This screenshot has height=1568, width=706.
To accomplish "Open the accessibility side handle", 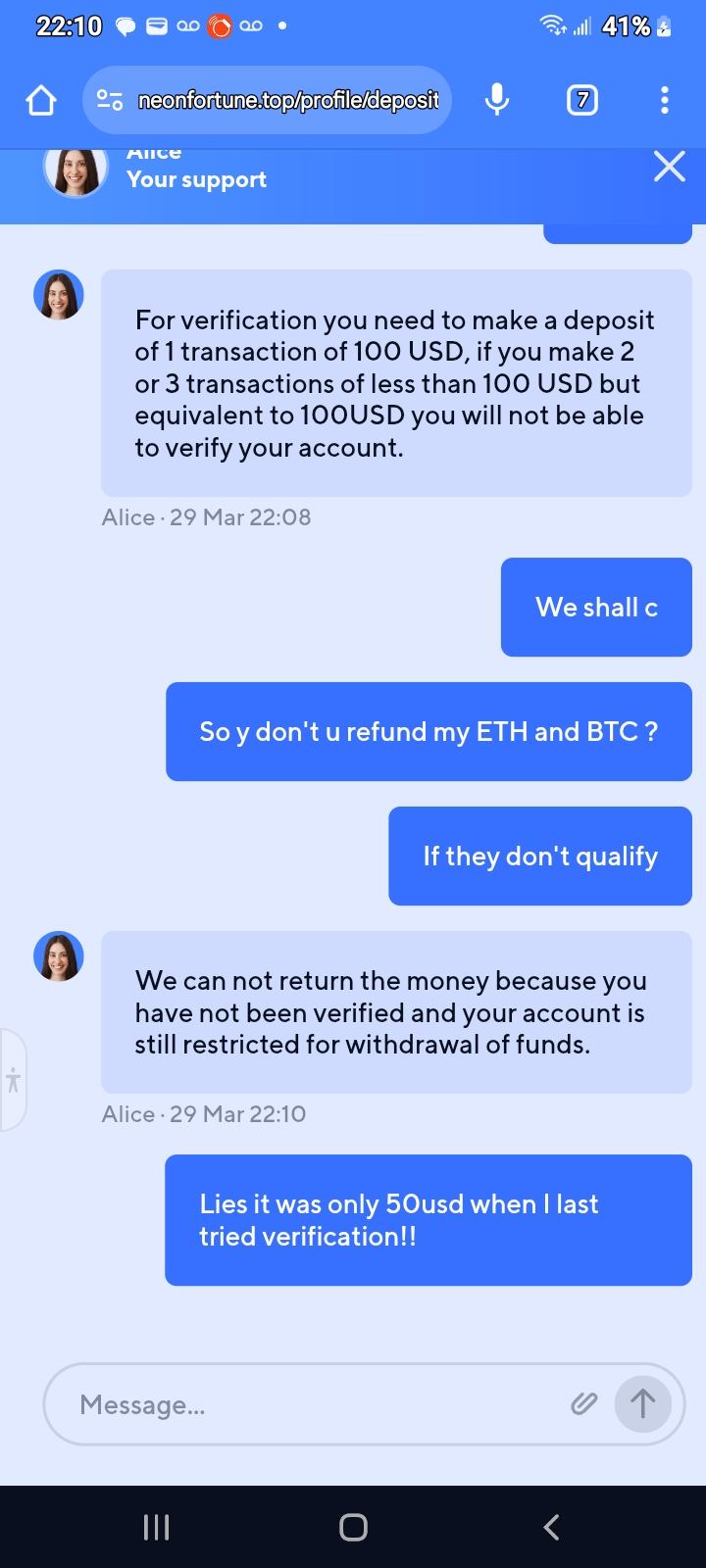I will (13, 1081).
